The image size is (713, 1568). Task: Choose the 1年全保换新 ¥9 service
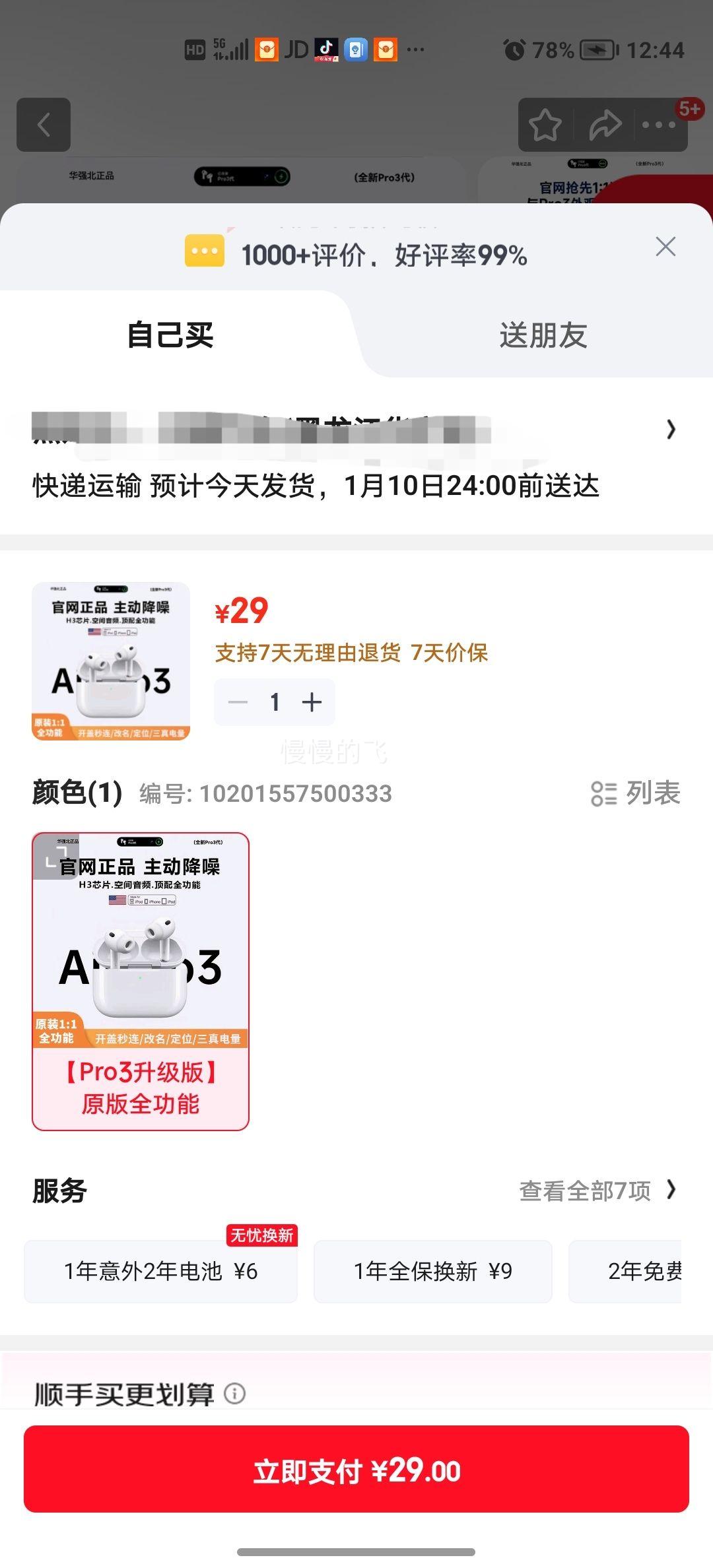[x=432, y=1270]
